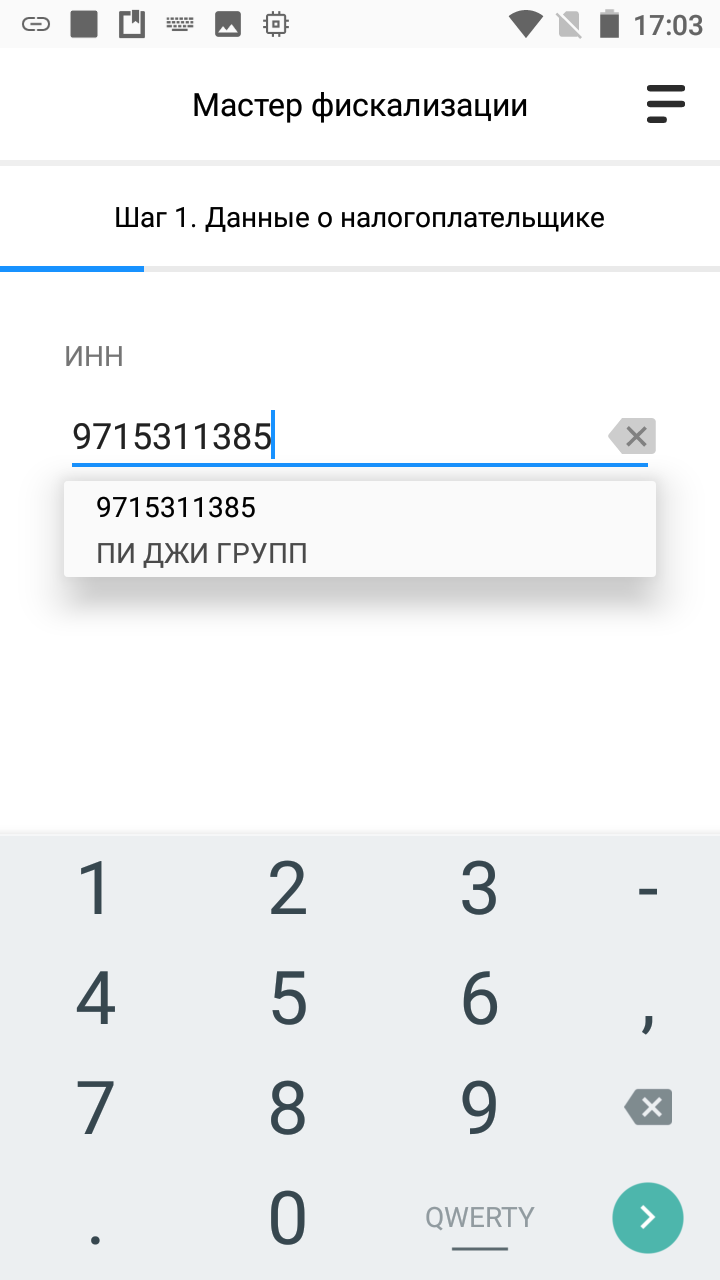
Task: Tap the keyboard's green next arrow
Action: [647, 1217]
